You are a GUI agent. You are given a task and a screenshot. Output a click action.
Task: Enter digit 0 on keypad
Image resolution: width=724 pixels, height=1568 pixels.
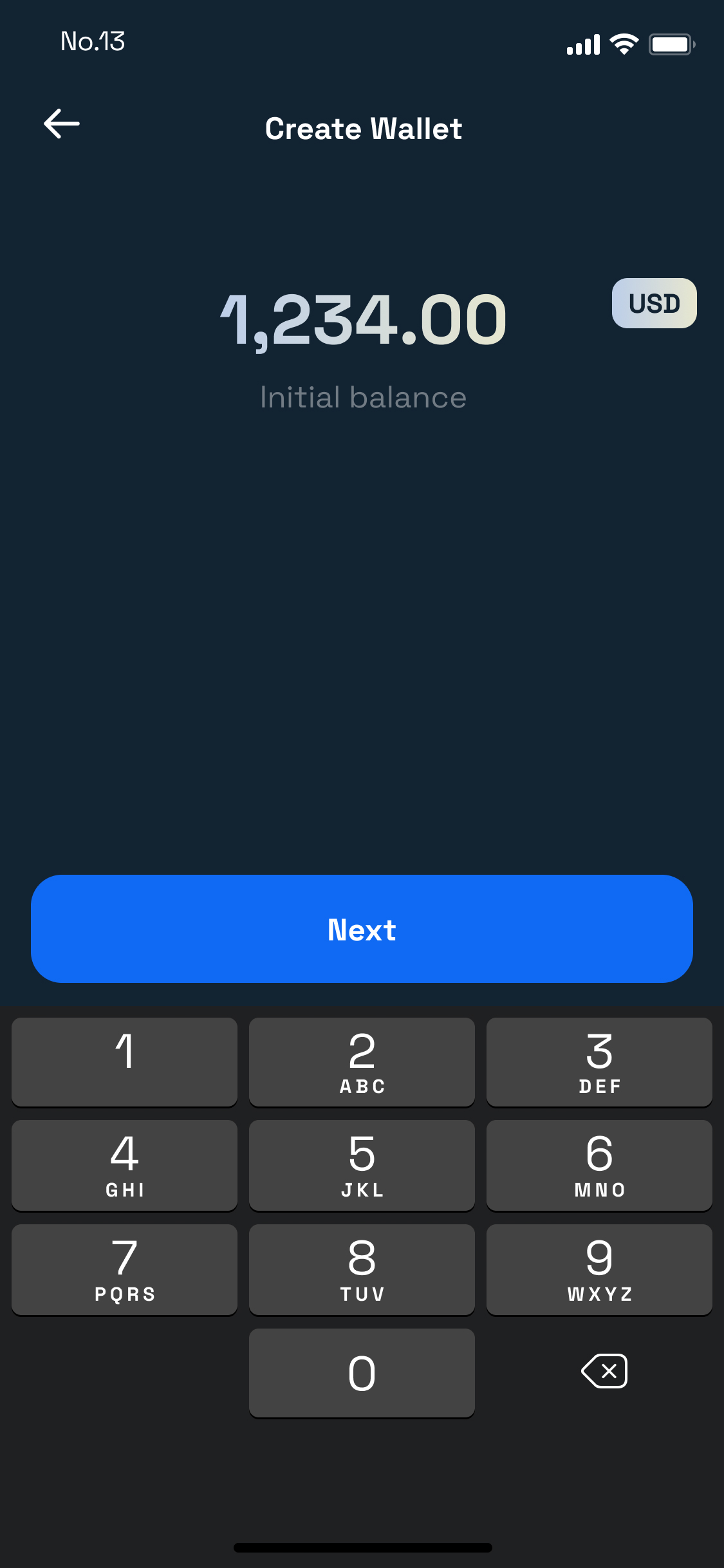point(362,1372)
